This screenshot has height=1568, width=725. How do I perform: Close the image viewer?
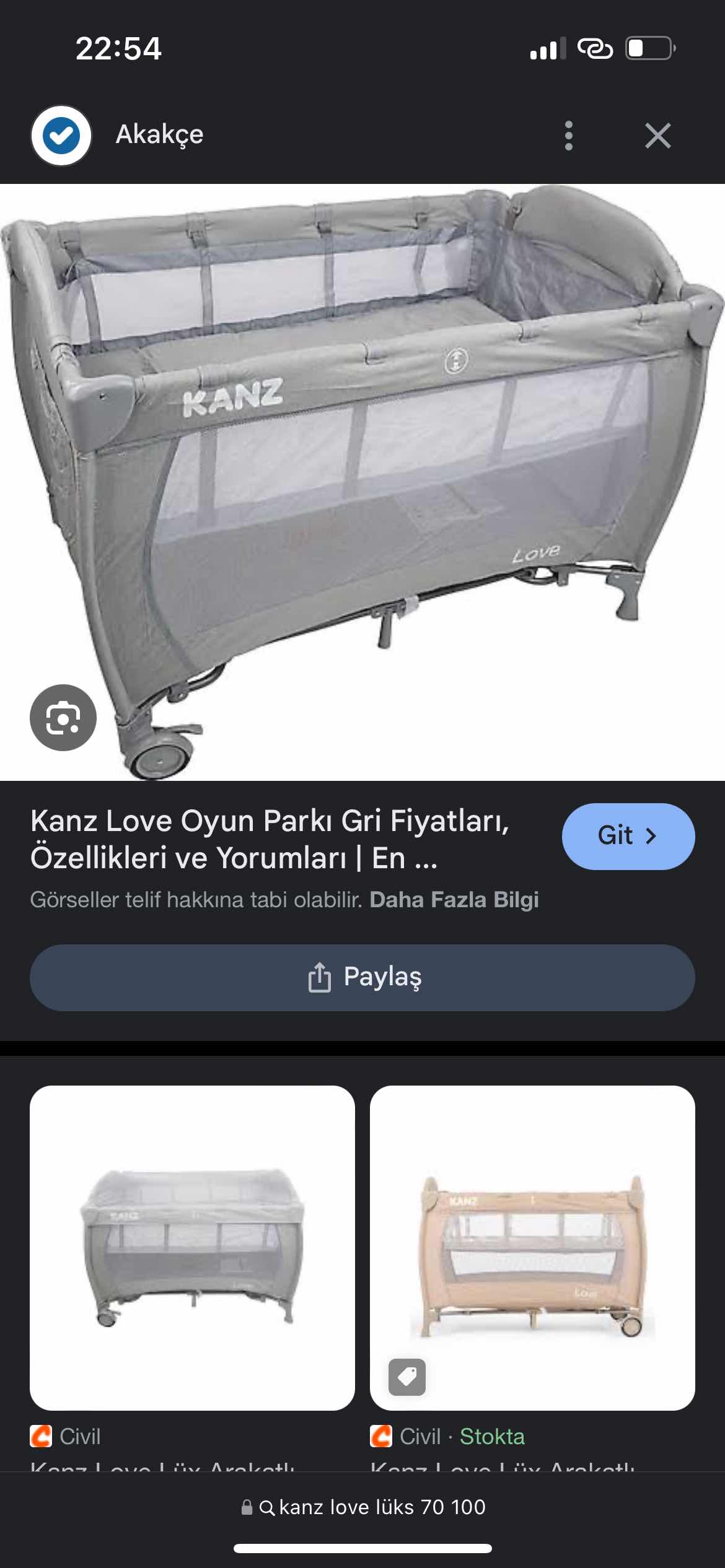point(657,136)
